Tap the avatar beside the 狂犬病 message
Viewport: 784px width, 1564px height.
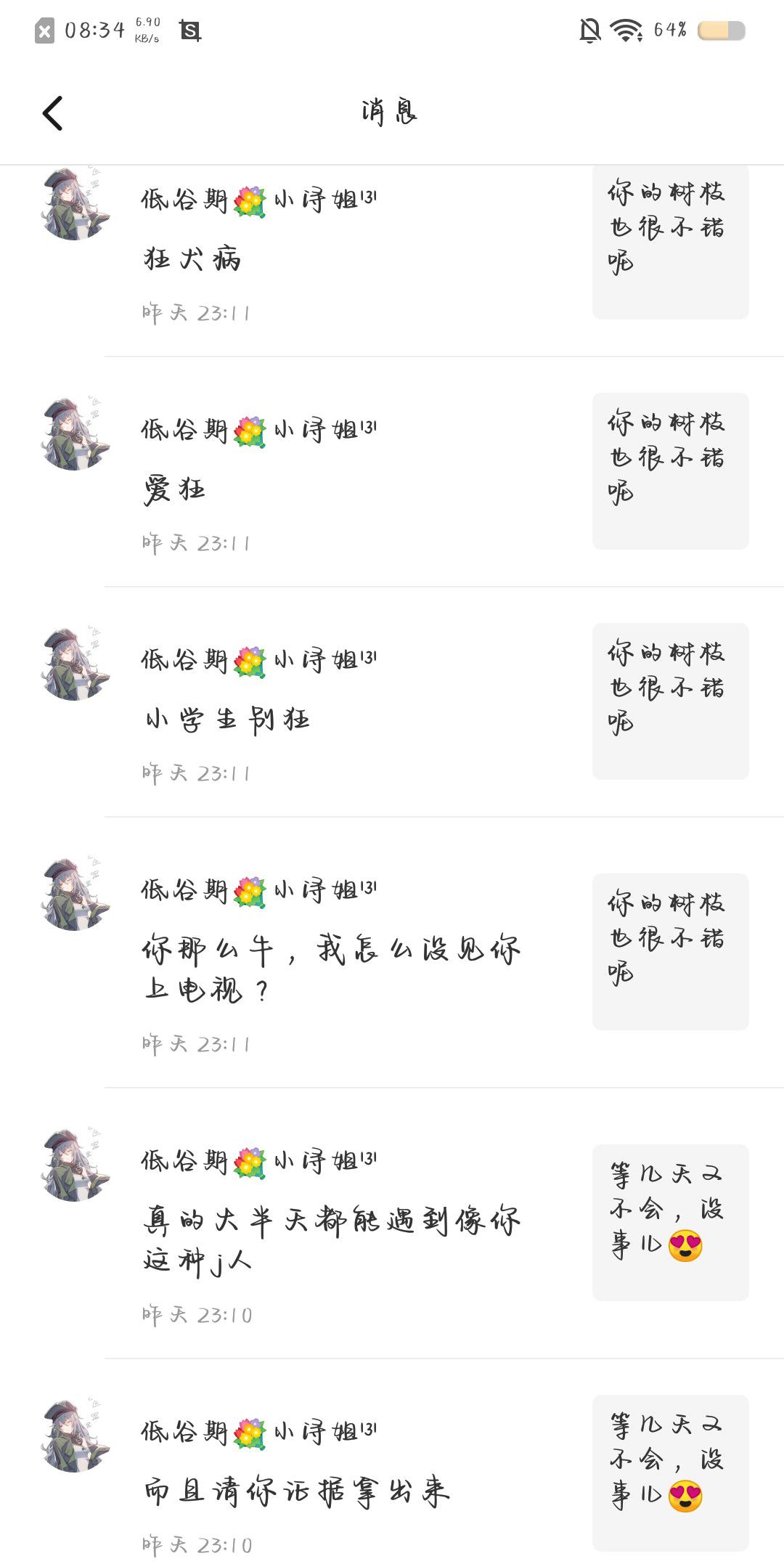coord(75,204)
